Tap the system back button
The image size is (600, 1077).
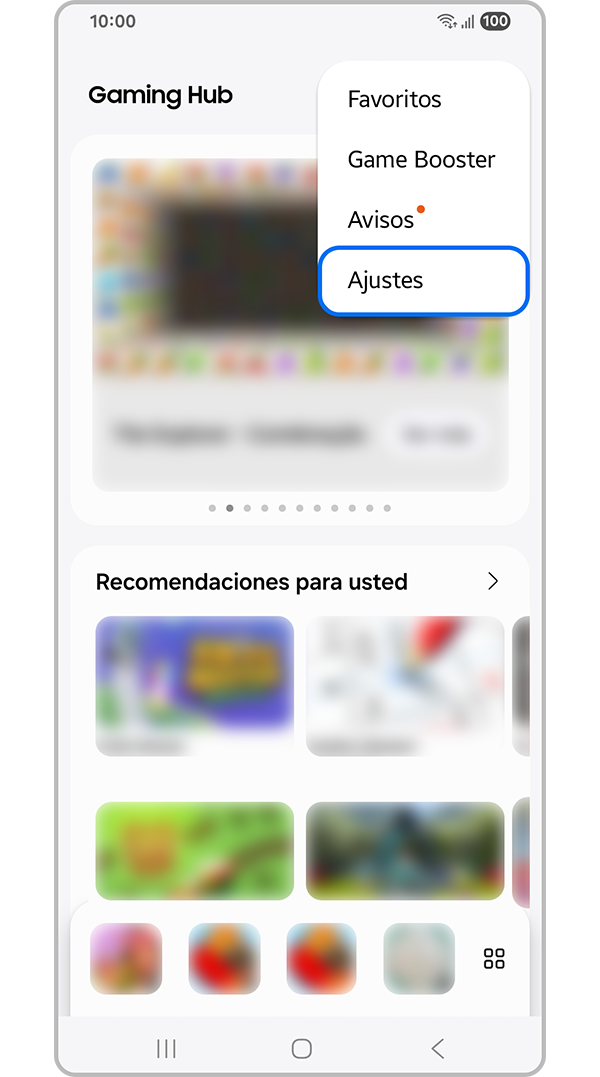437,1048
